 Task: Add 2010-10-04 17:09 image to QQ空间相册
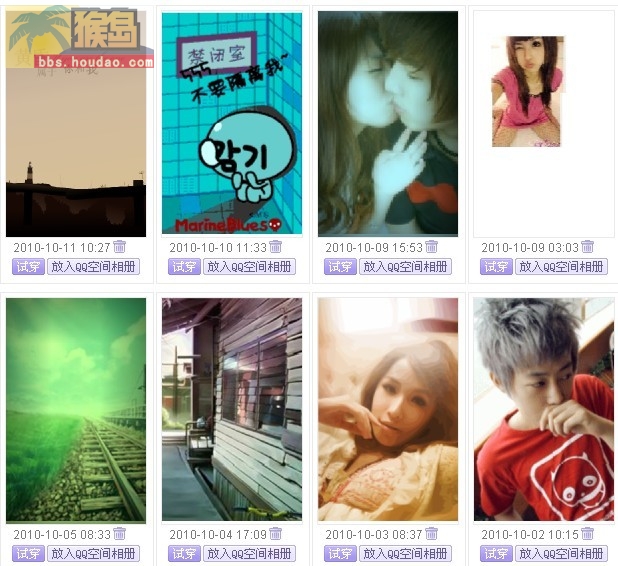click(250, 554)
